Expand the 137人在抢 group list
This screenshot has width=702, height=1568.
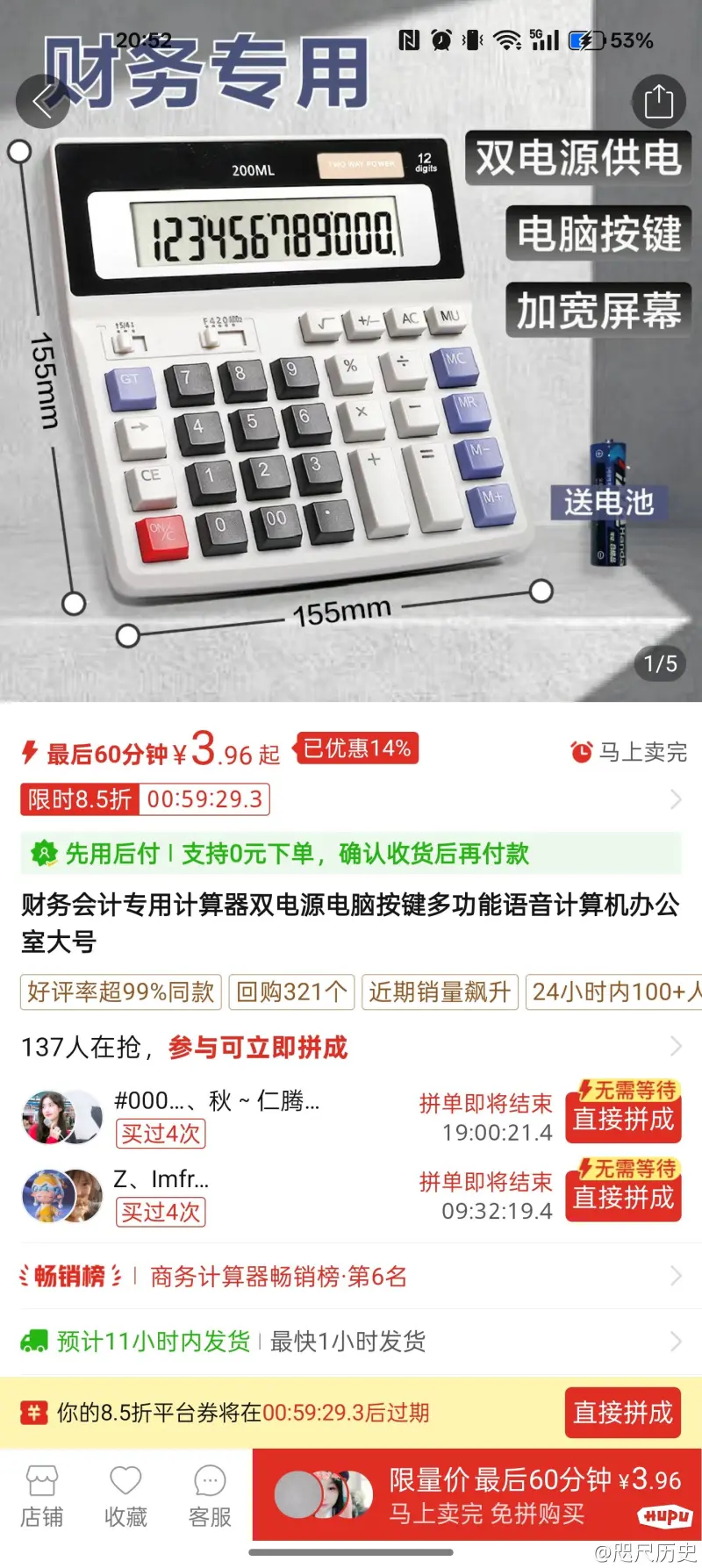[x=675, y=1047]
